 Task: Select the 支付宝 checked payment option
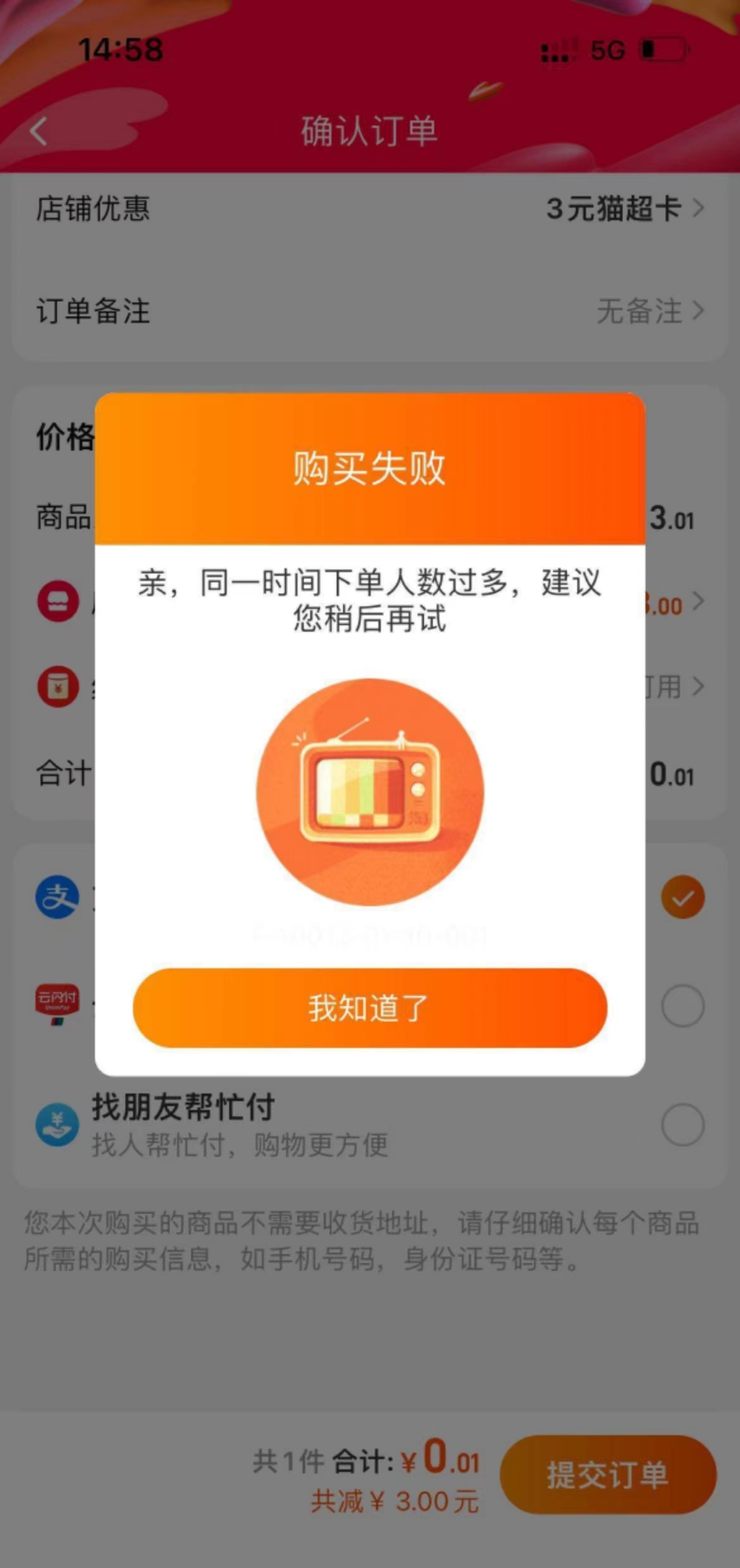pyautogui.click(x=682, y=897)
